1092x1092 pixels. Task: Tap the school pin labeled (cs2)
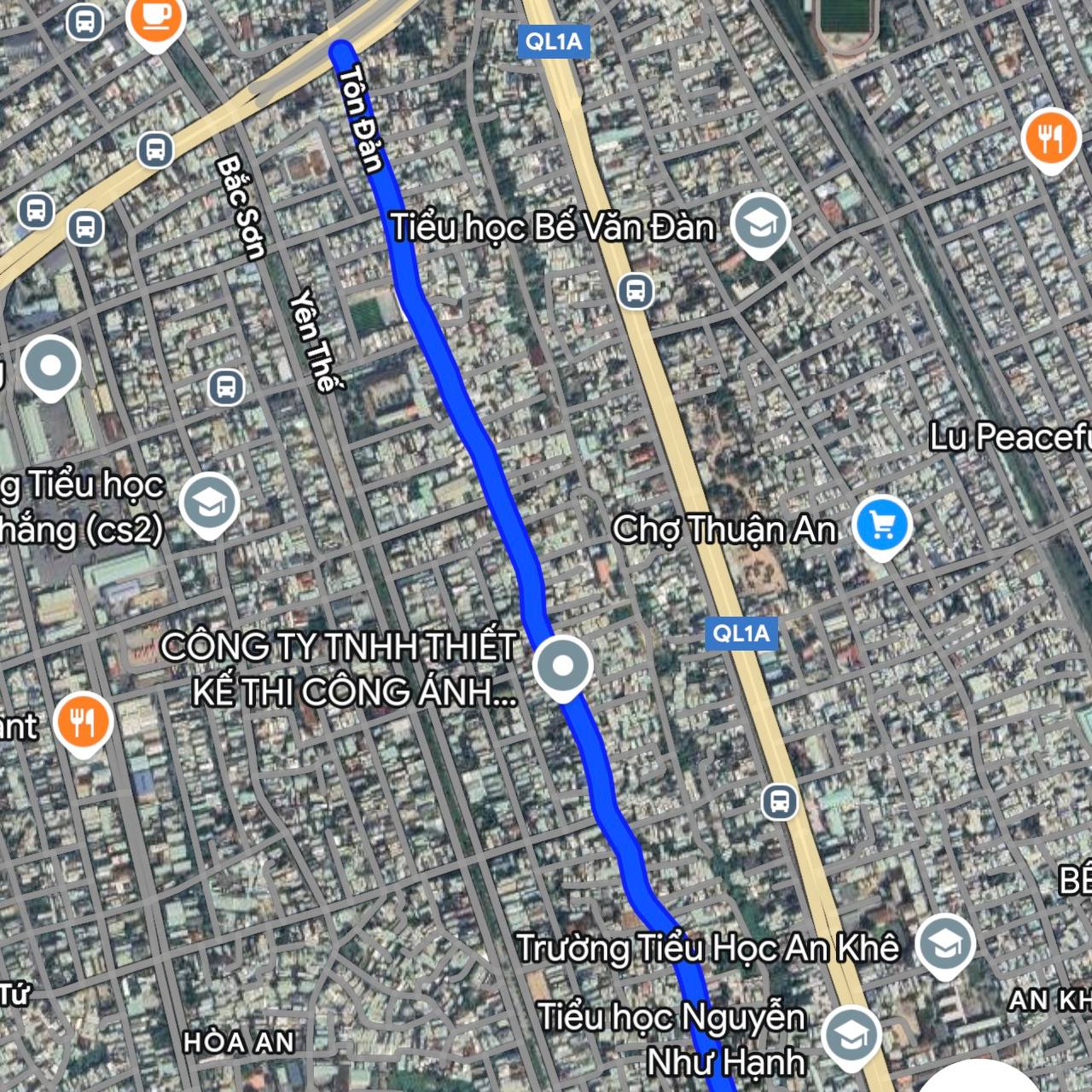tap(210, 505)
